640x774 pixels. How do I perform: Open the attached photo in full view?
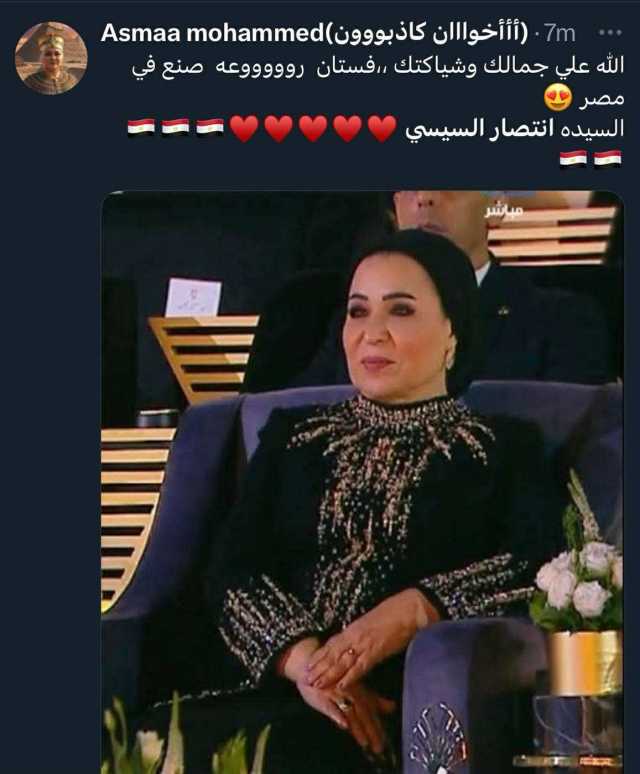[x=361, y=480]
